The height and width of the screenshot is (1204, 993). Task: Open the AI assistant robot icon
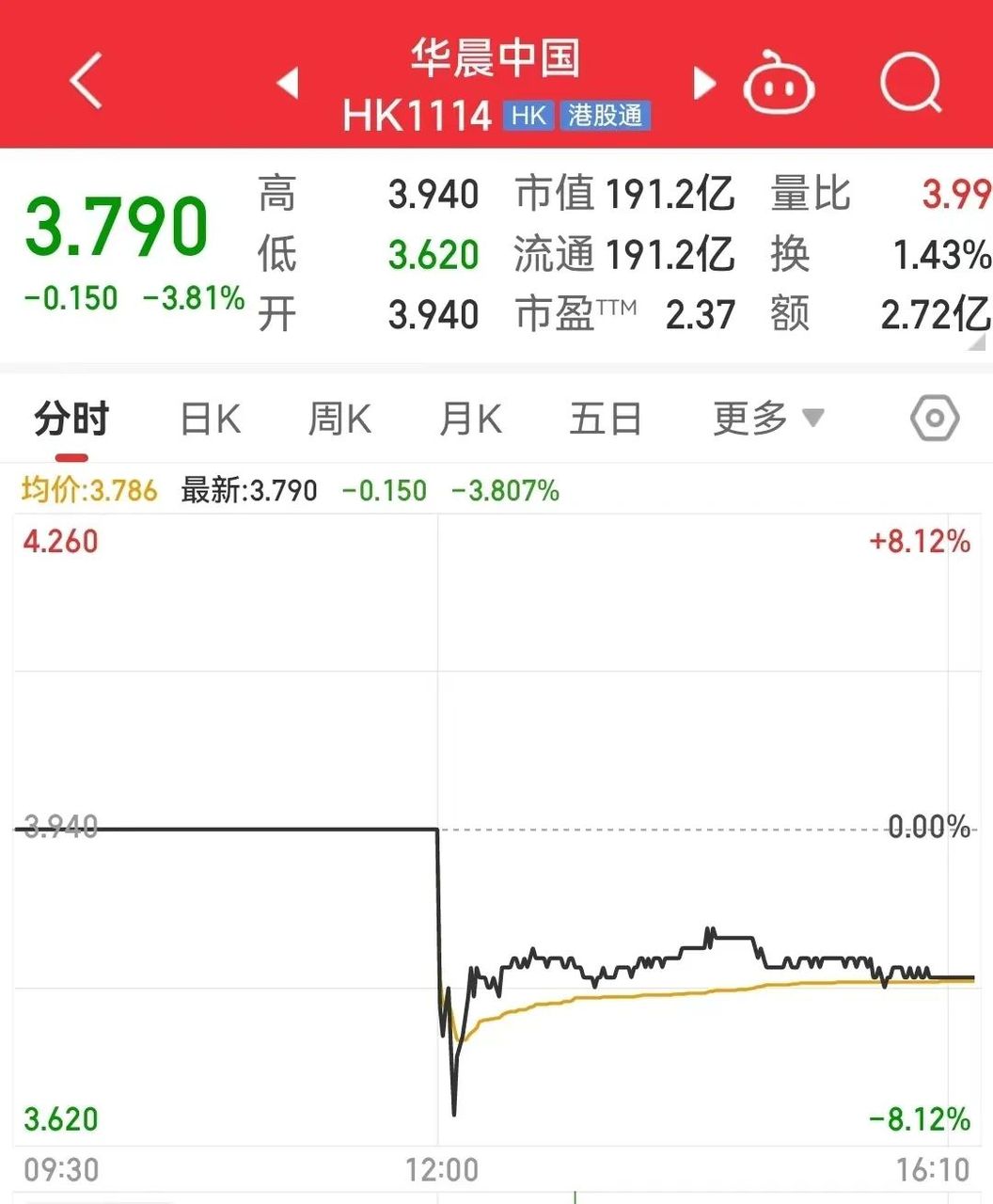pyautogui.click(x=779, y=83)
